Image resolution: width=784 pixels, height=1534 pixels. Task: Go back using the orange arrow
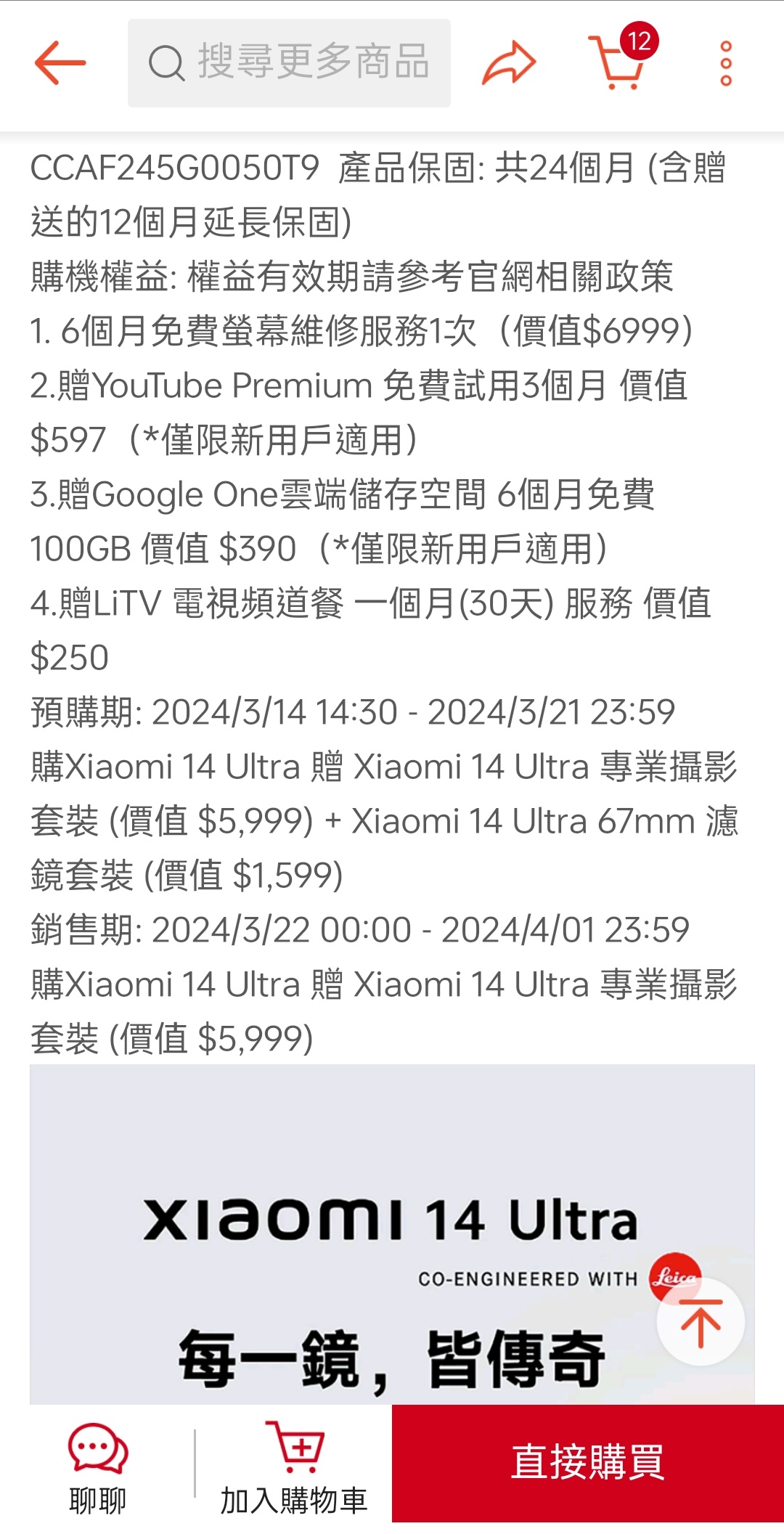[x=60, y=63]
